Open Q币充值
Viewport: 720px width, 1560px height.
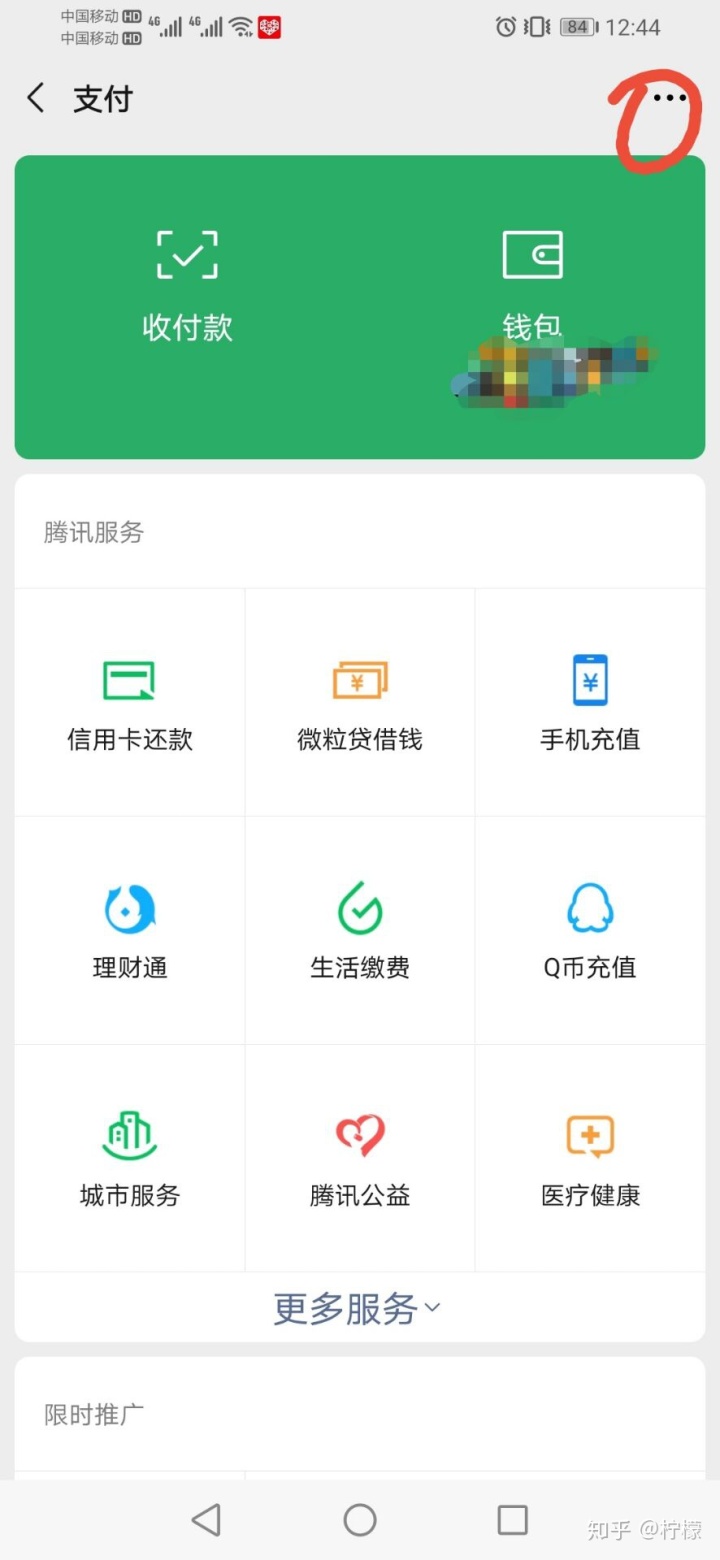(x=590, y=930)
